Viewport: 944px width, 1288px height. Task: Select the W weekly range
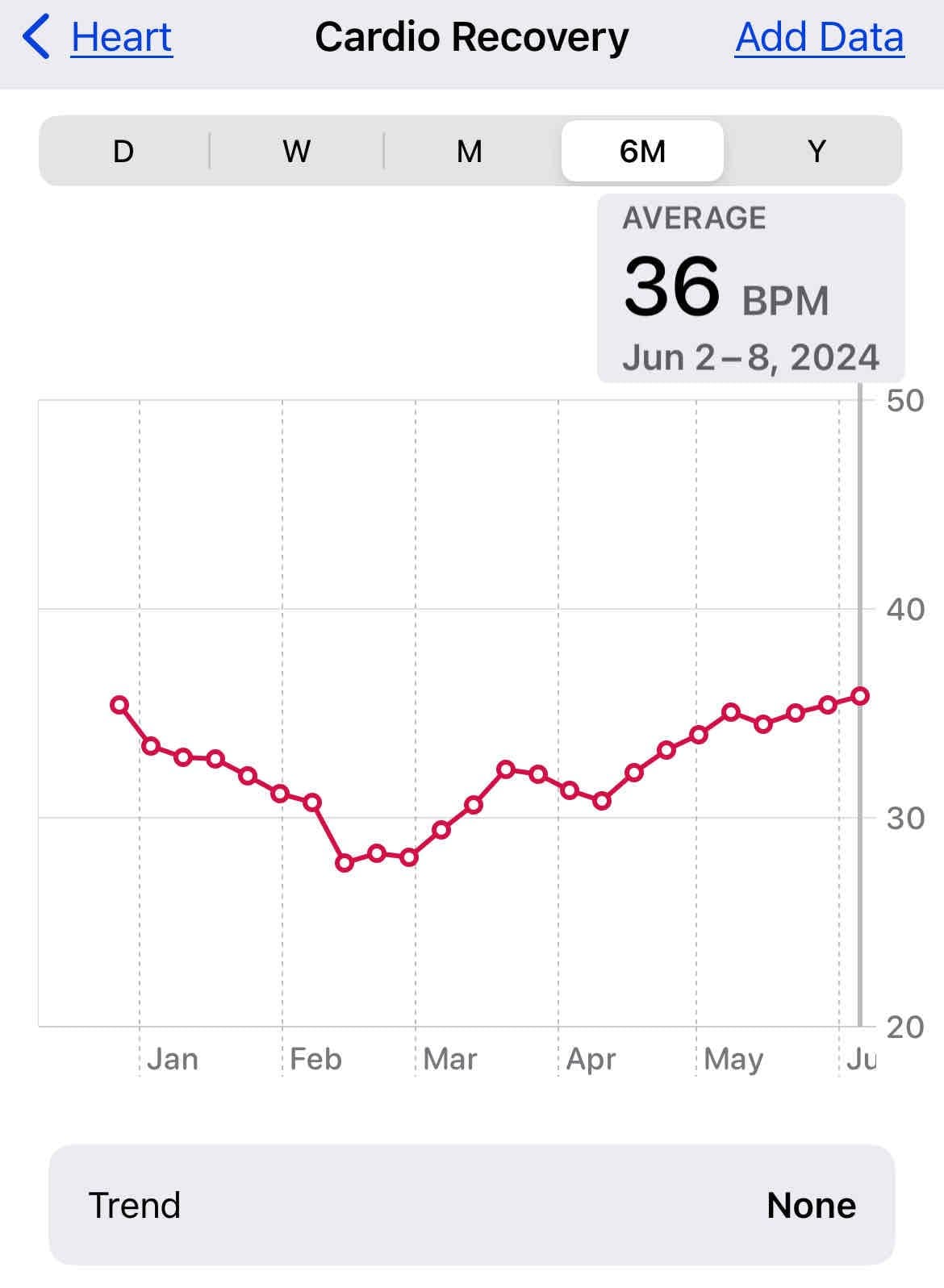point(296,151)
